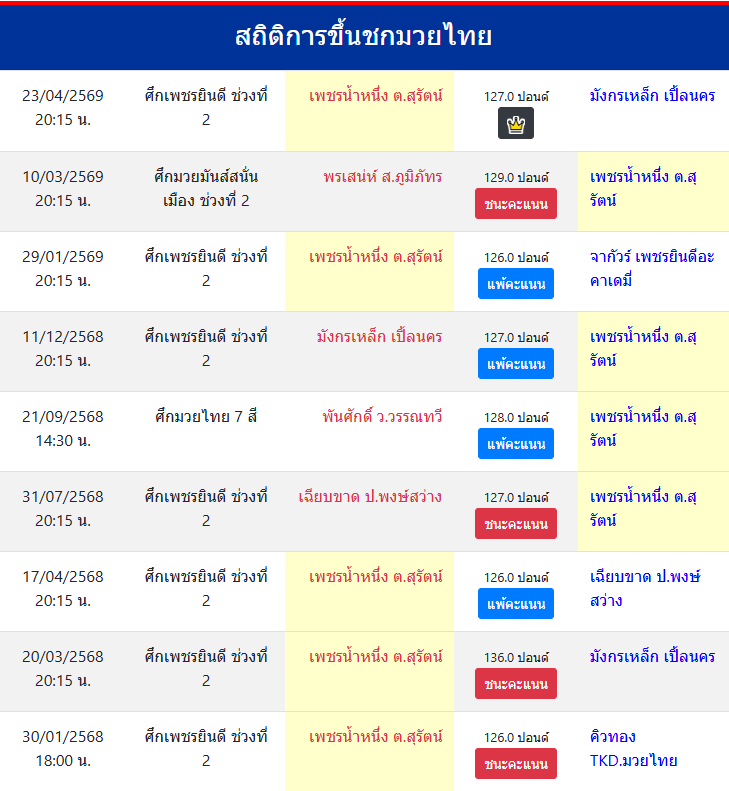
Task: Open มังกรเหล็ก เปี๊ยะนคร link in 11/12/2568 row
Action: [x=379, y=337]
